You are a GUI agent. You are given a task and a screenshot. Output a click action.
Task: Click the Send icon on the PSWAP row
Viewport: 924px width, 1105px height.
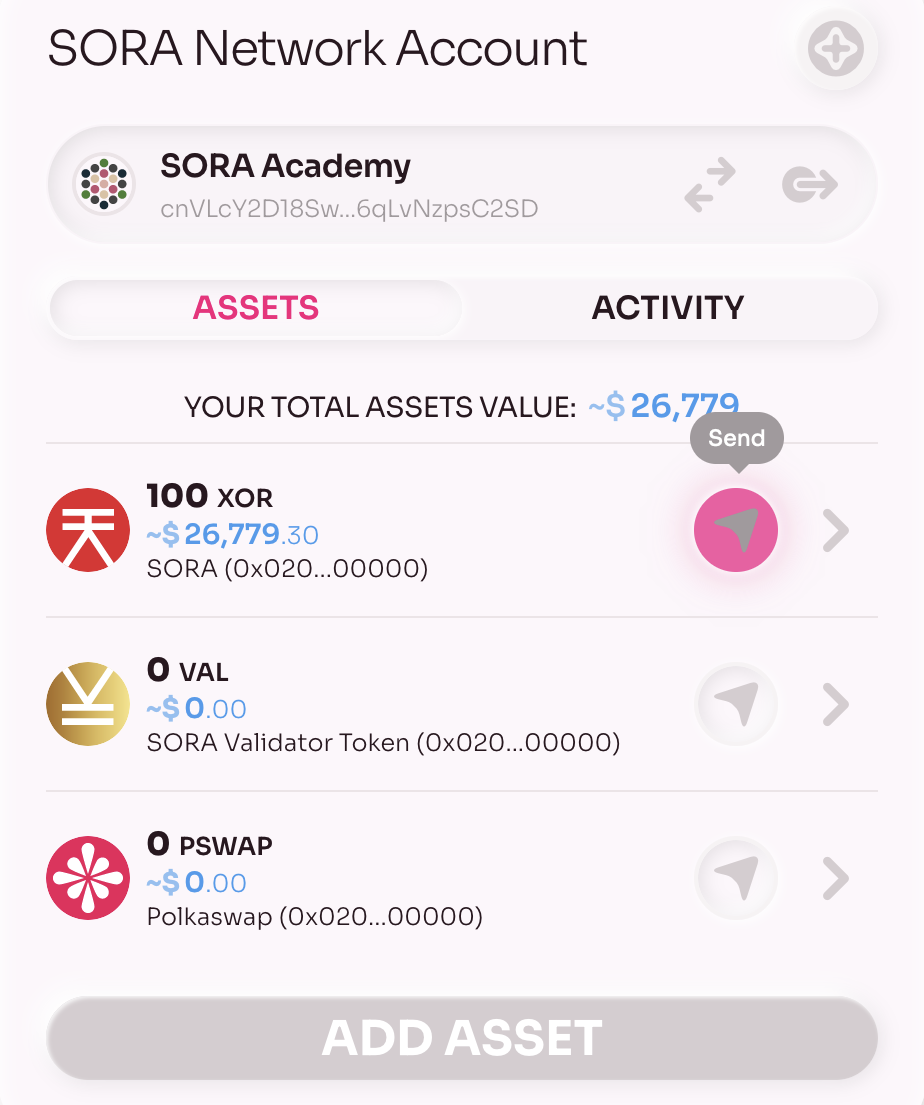click(736, 877)
